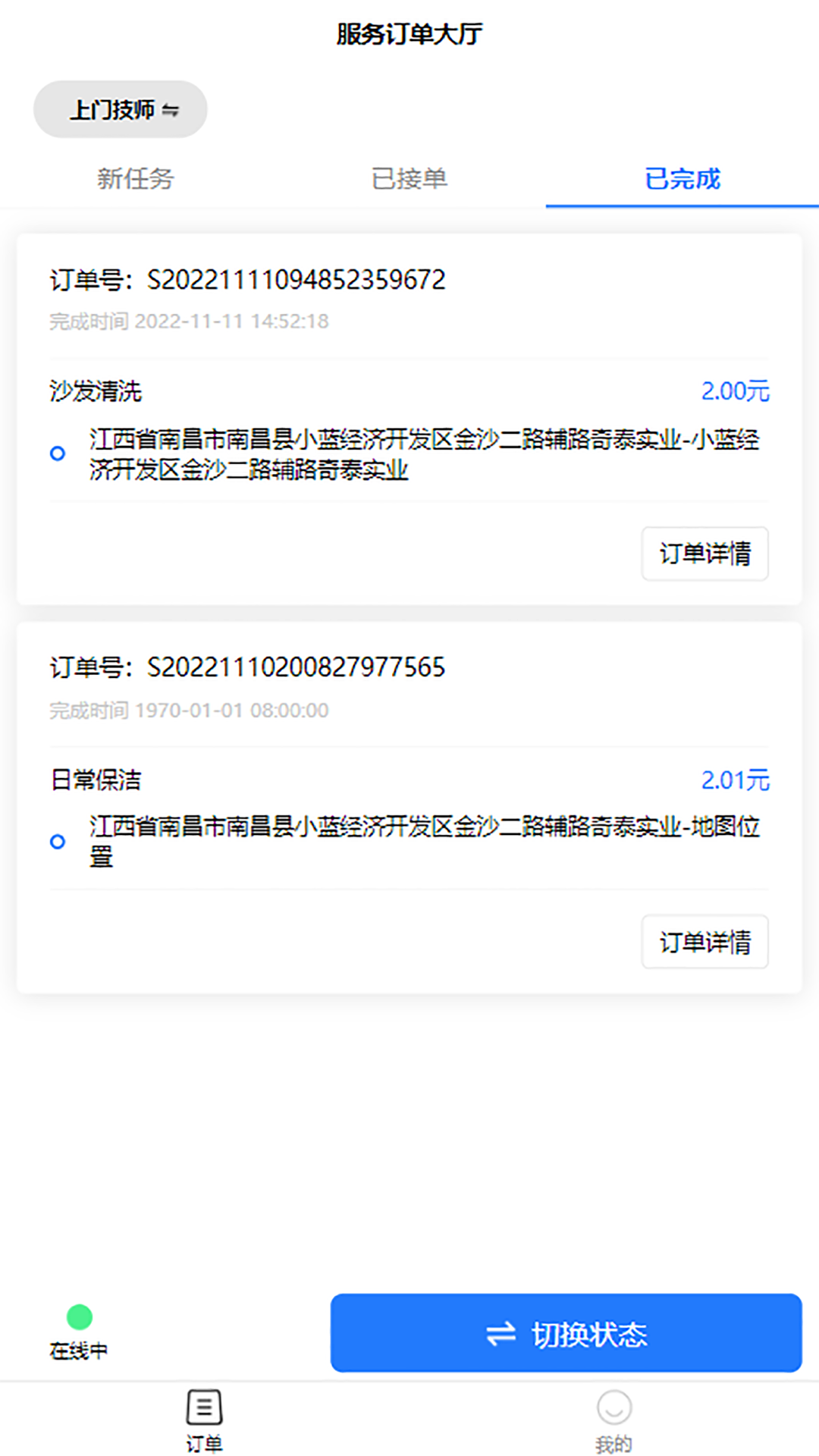Select the circle marker on the first order address
819x1456 pixels.
[x=59, y=454]
